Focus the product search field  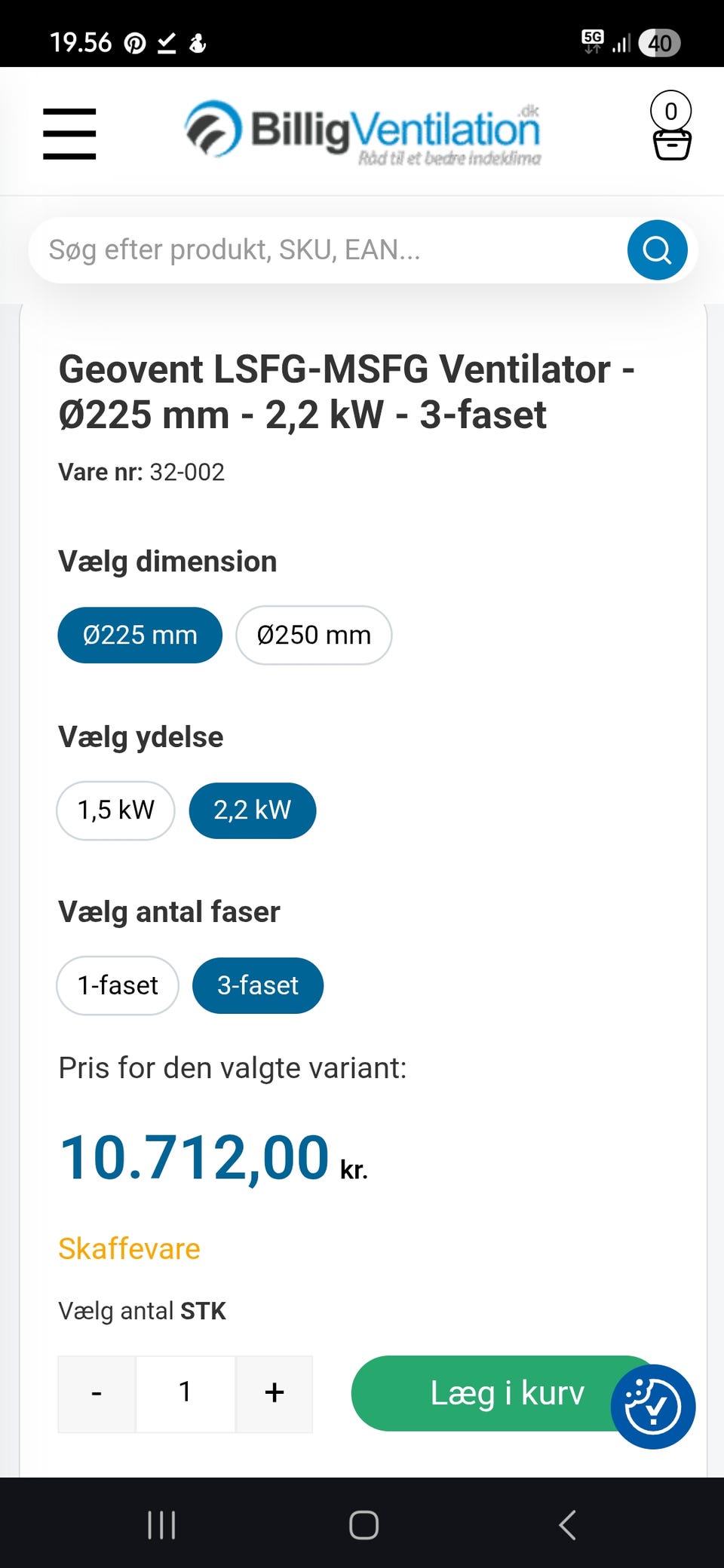pos(324,250)
